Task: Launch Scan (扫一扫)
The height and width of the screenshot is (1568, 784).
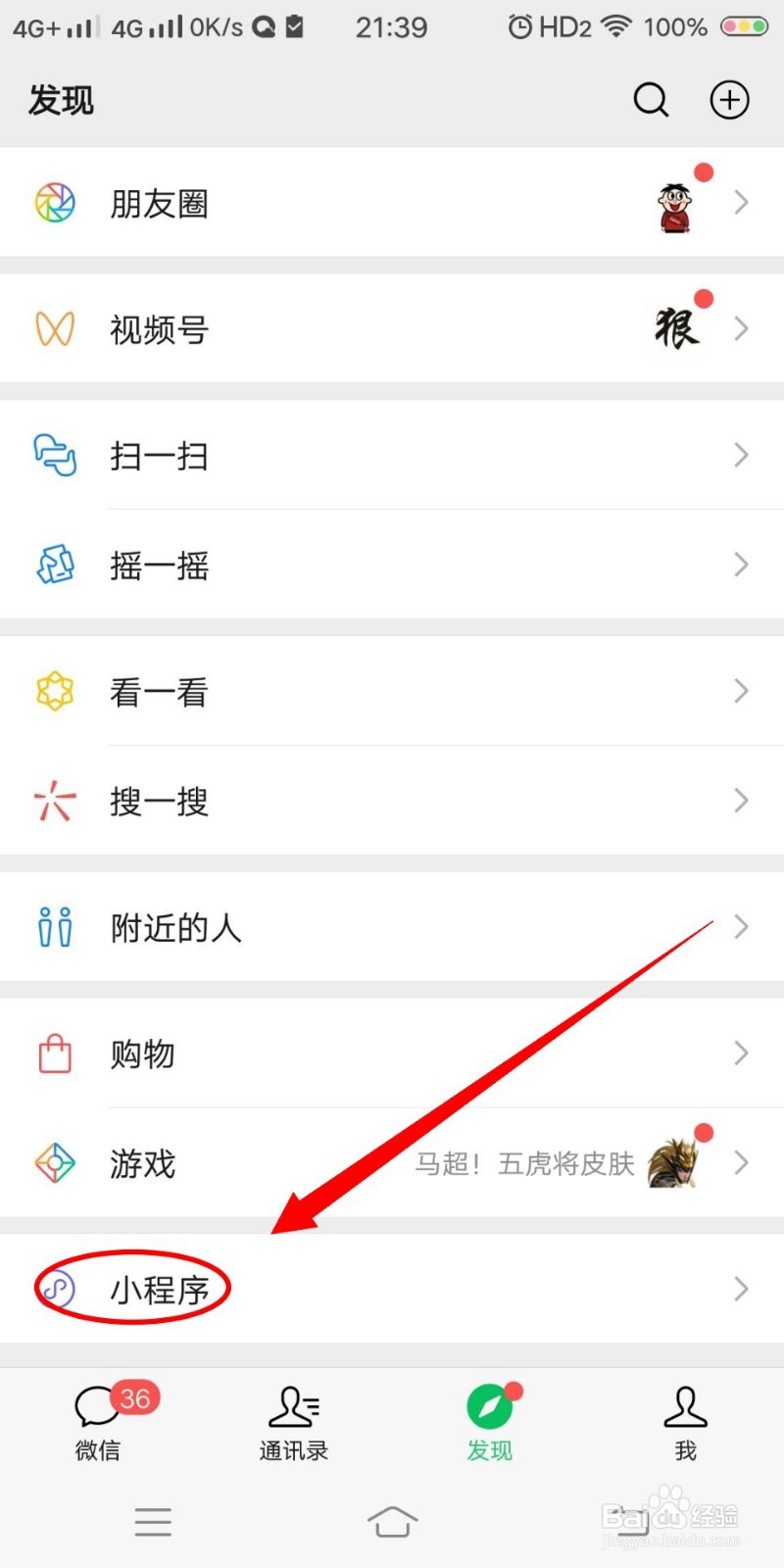Action: click(x=159, y=455)
